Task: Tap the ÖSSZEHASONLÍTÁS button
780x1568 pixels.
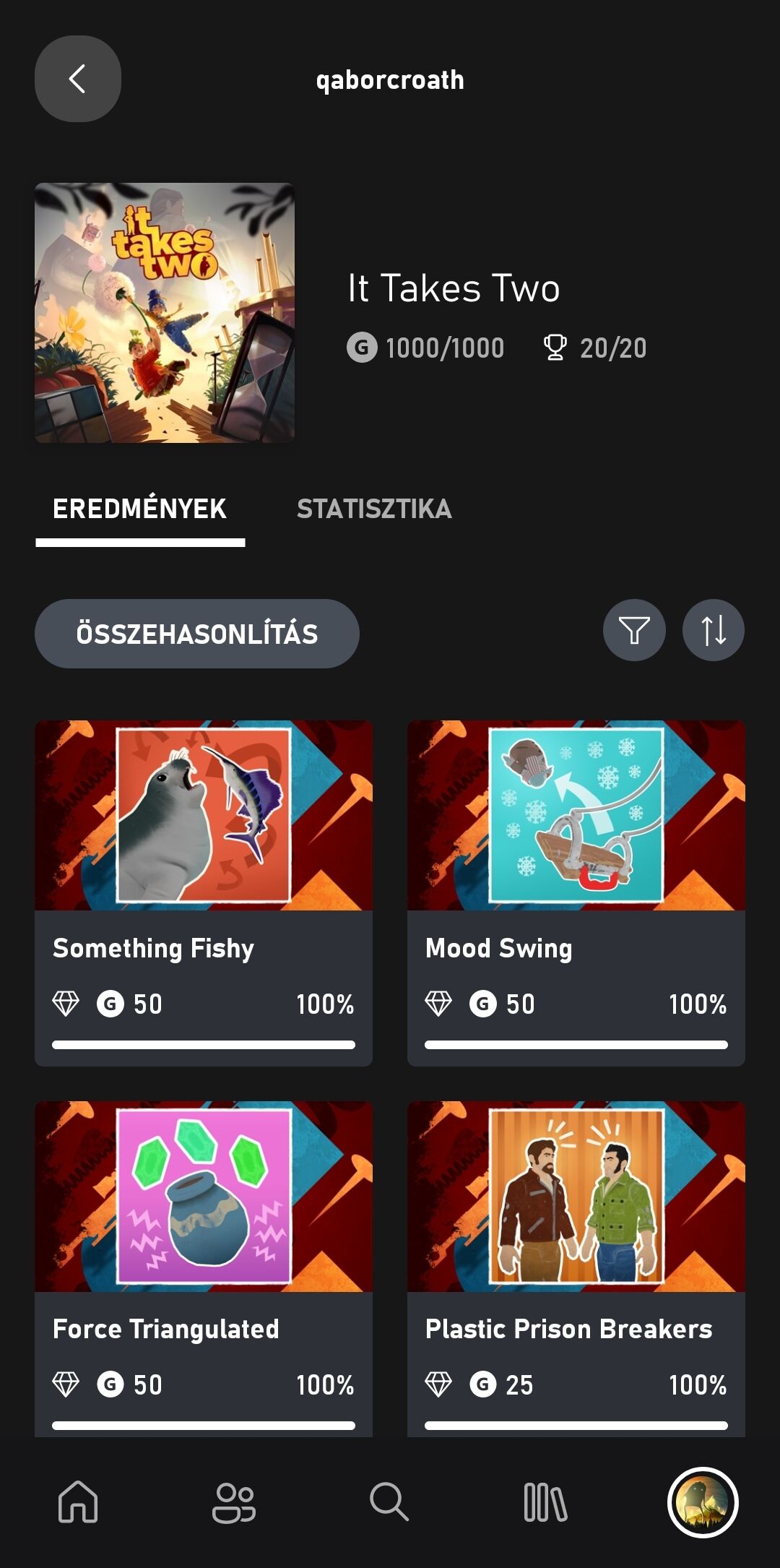Action: coord(196,634)
